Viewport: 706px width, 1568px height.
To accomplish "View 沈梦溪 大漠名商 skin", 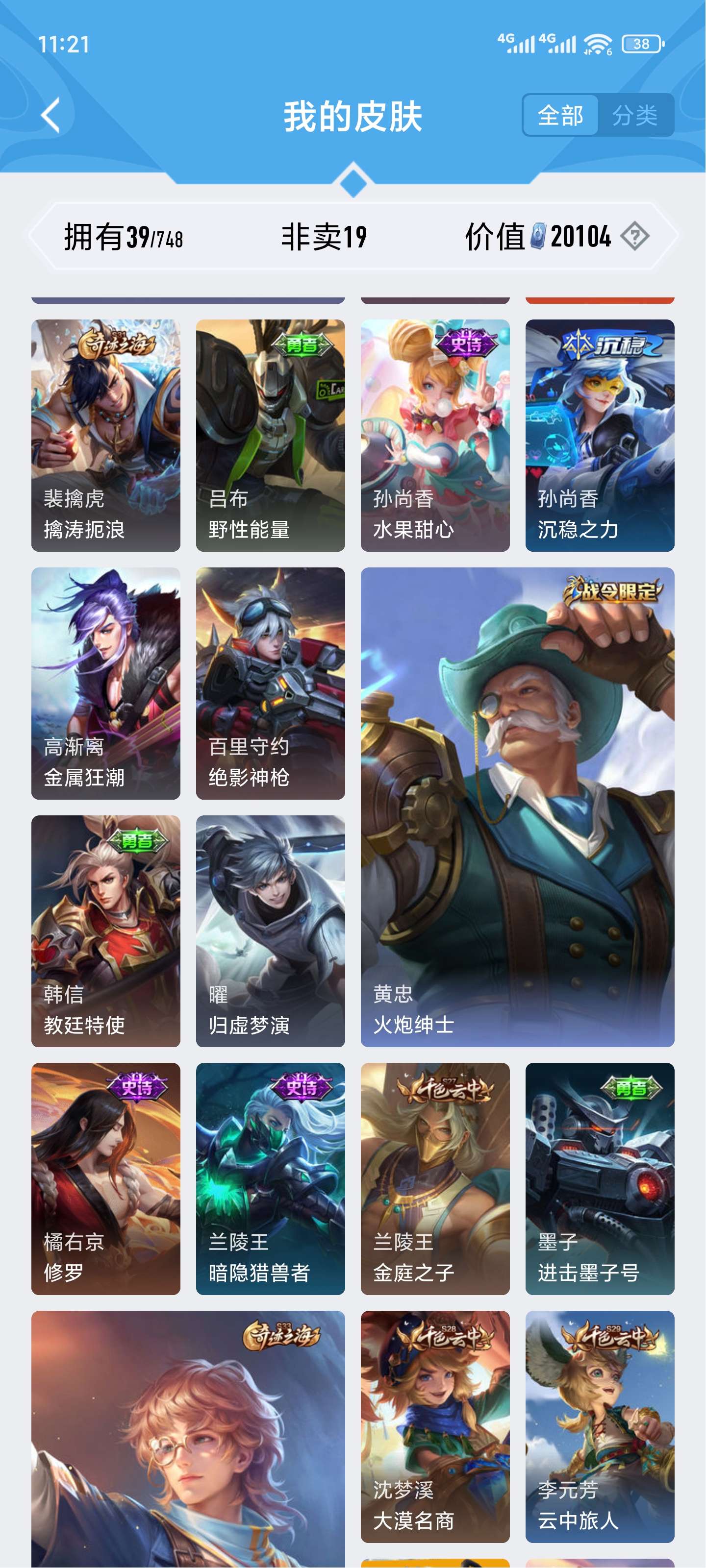I will pos(435,1426).
